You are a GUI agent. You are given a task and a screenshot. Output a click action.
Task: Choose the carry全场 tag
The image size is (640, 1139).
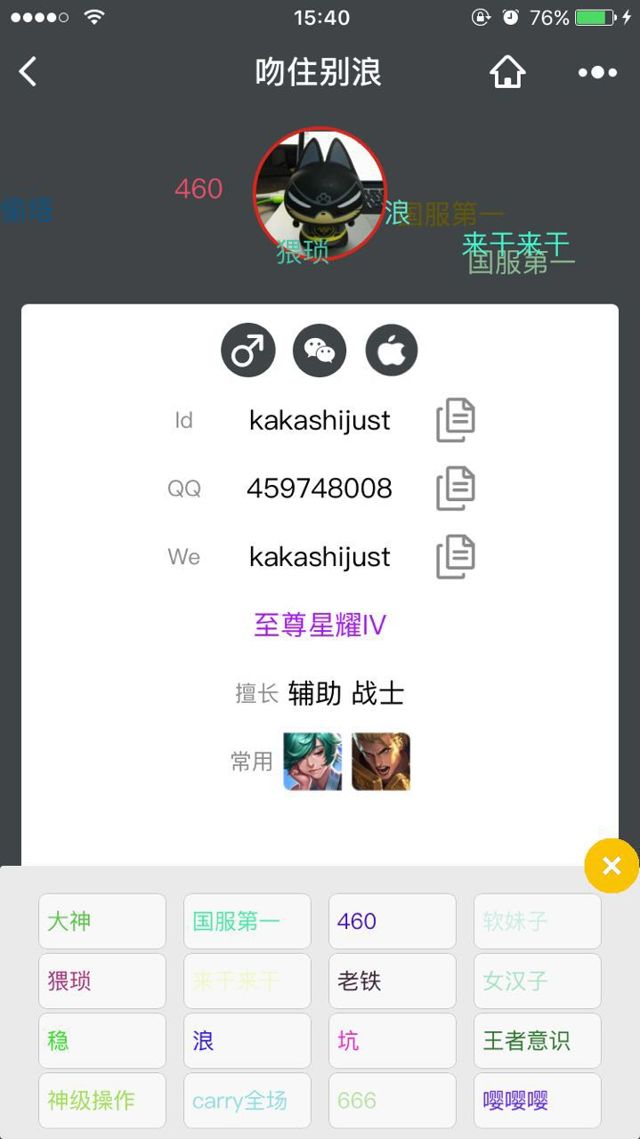click(247, 1101)
